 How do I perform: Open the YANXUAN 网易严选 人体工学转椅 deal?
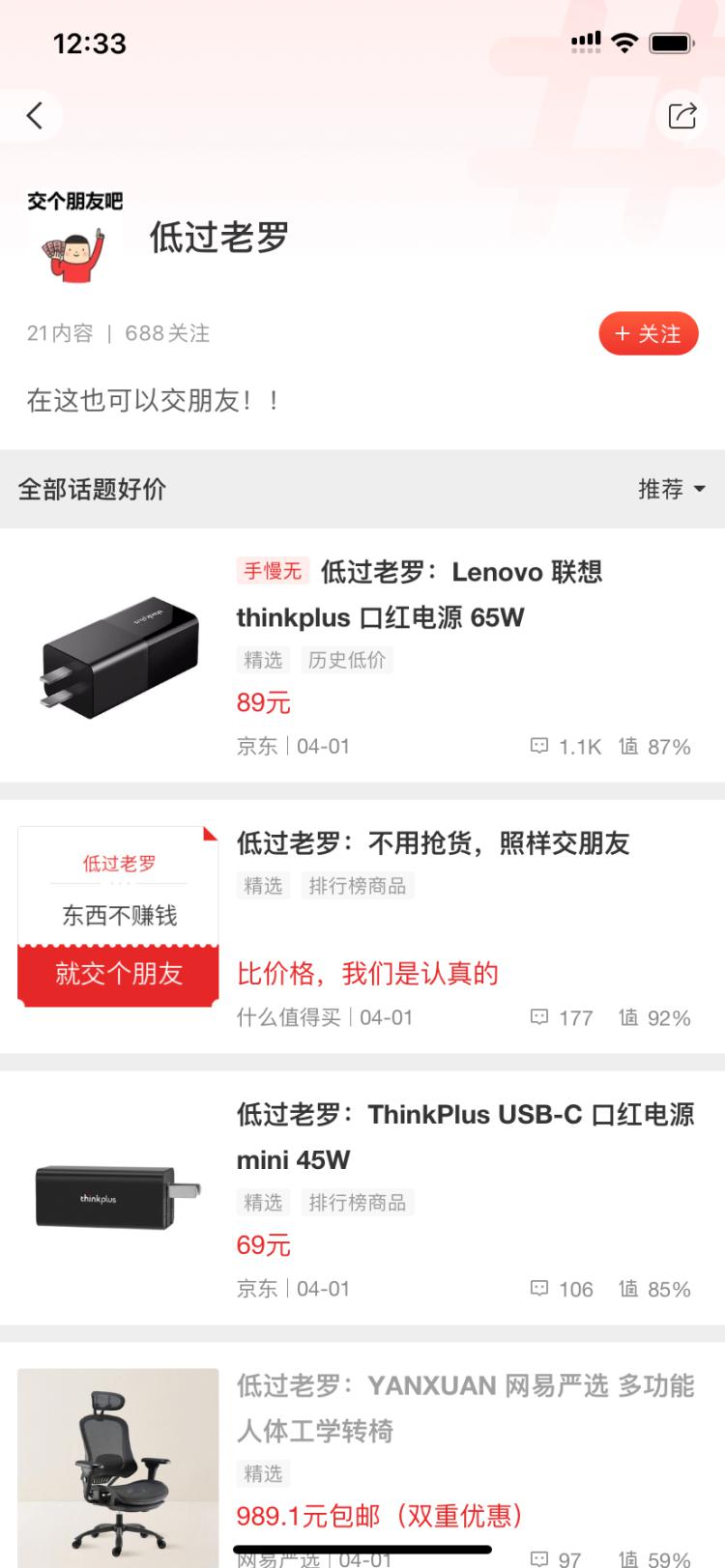click(x=464, y=1408)
